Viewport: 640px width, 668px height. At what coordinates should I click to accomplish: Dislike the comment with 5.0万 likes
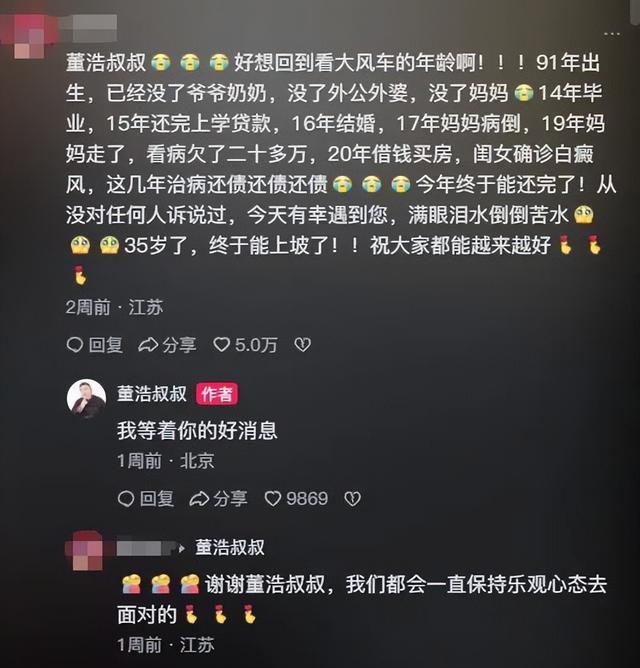(x=302, y=345)
